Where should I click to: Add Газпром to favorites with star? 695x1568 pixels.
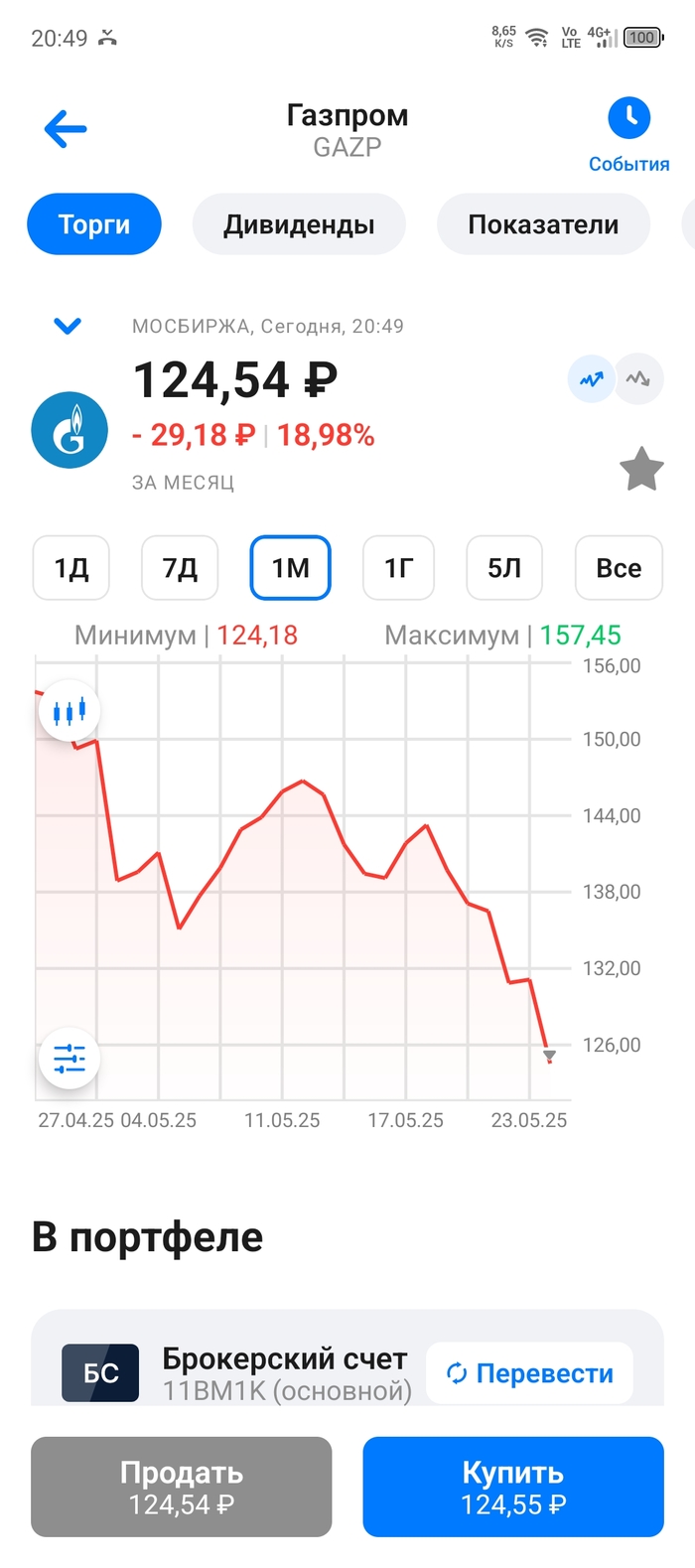click(641, 469)
